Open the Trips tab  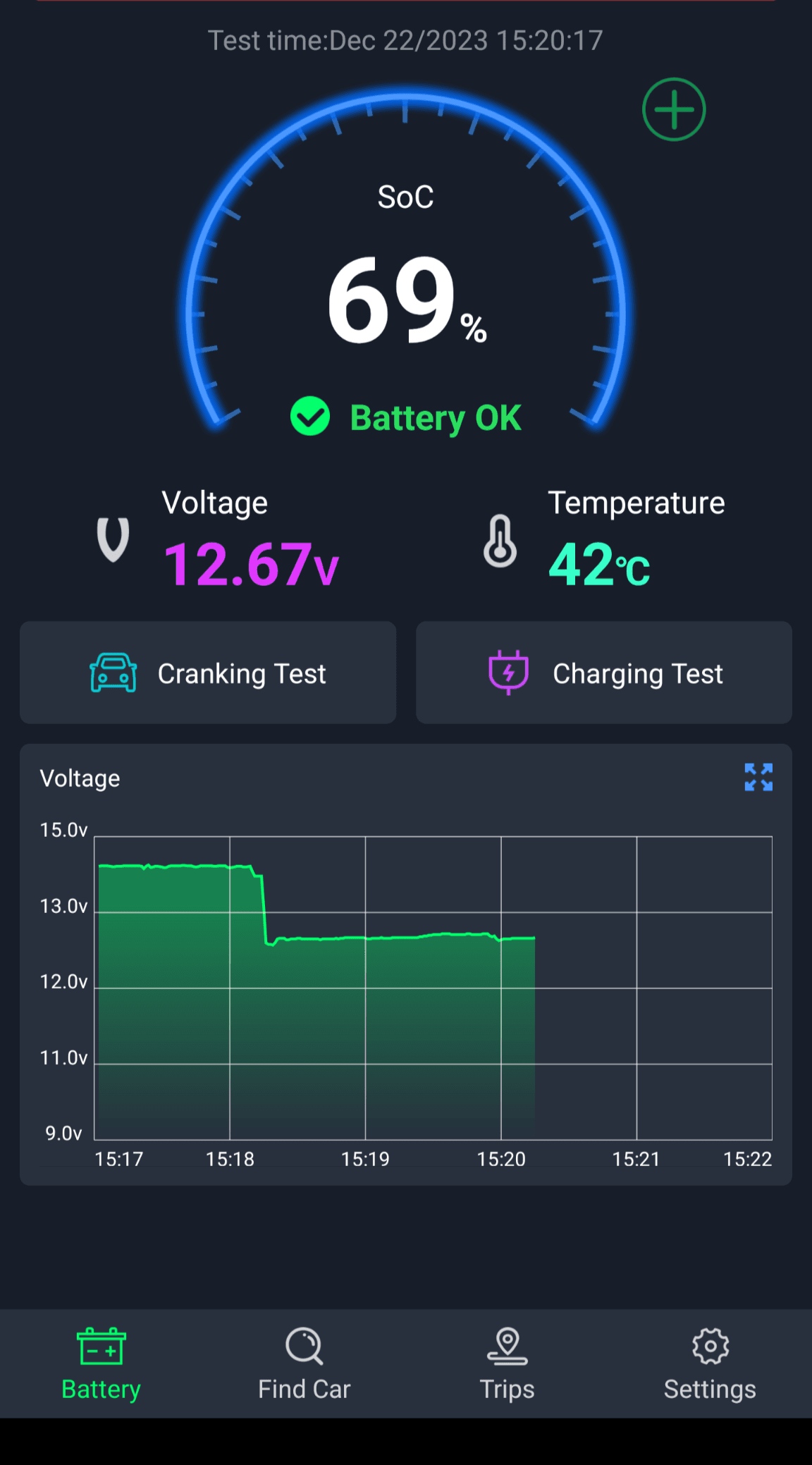pyautogui.click(x=508, y=1364)
